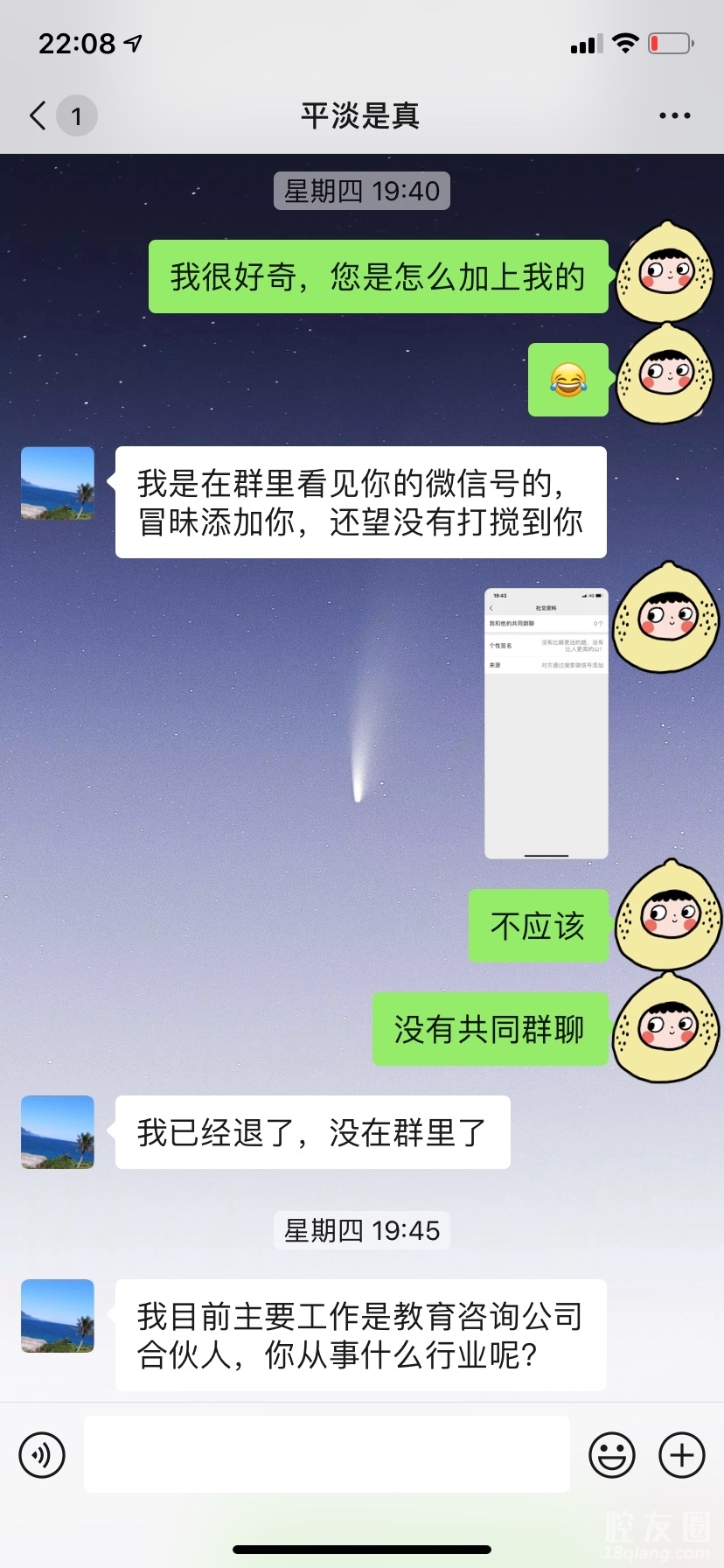The width and height of the screenshot is (724, 1568).
Task: Open 平淡是真's profile via the avatar beside 我已经退了
Action: 58,1132
